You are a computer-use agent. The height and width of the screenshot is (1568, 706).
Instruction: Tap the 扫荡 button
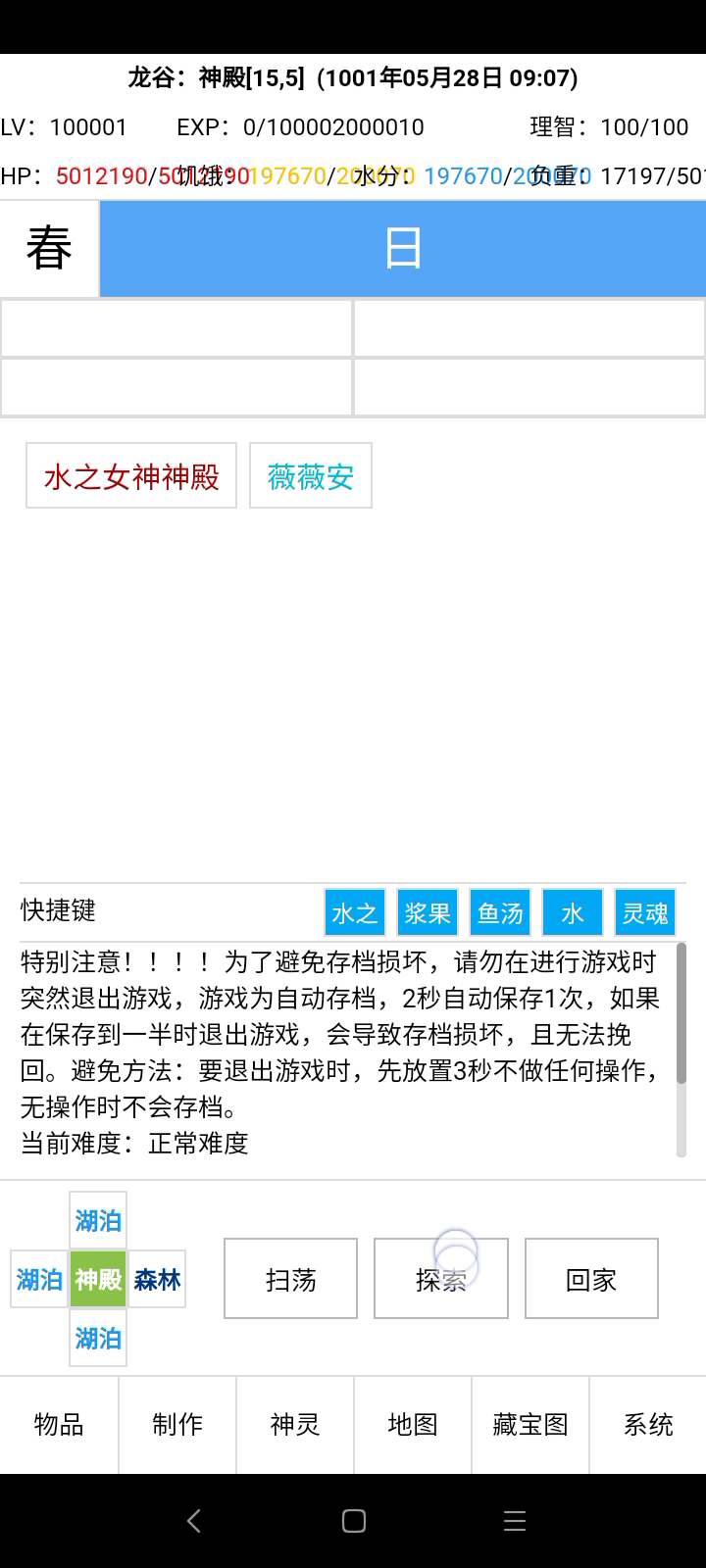tap(290, 1279)
